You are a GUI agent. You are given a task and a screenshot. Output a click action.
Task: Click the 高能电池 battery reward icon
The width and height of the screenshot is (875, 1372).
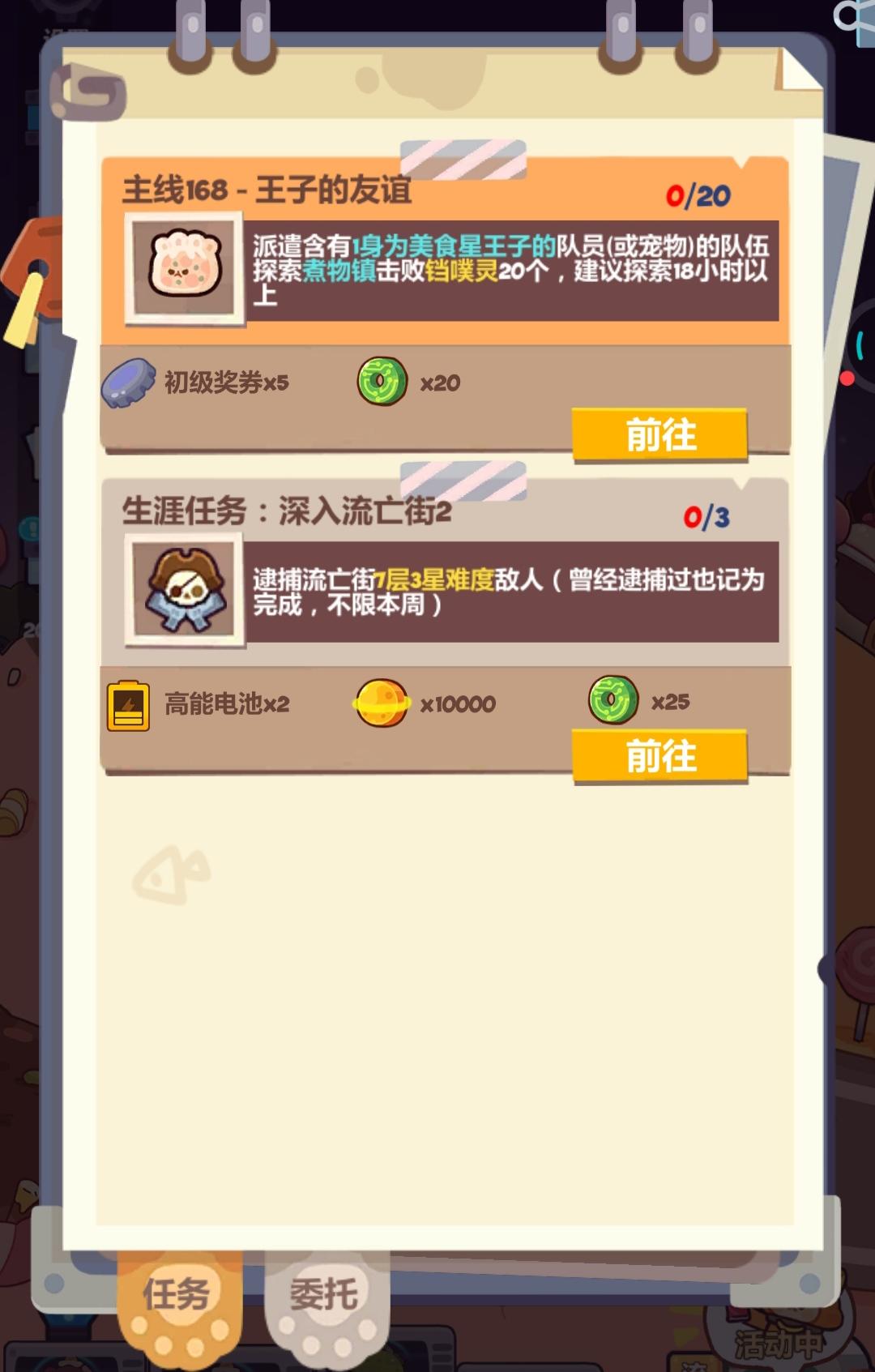[130, 703]
